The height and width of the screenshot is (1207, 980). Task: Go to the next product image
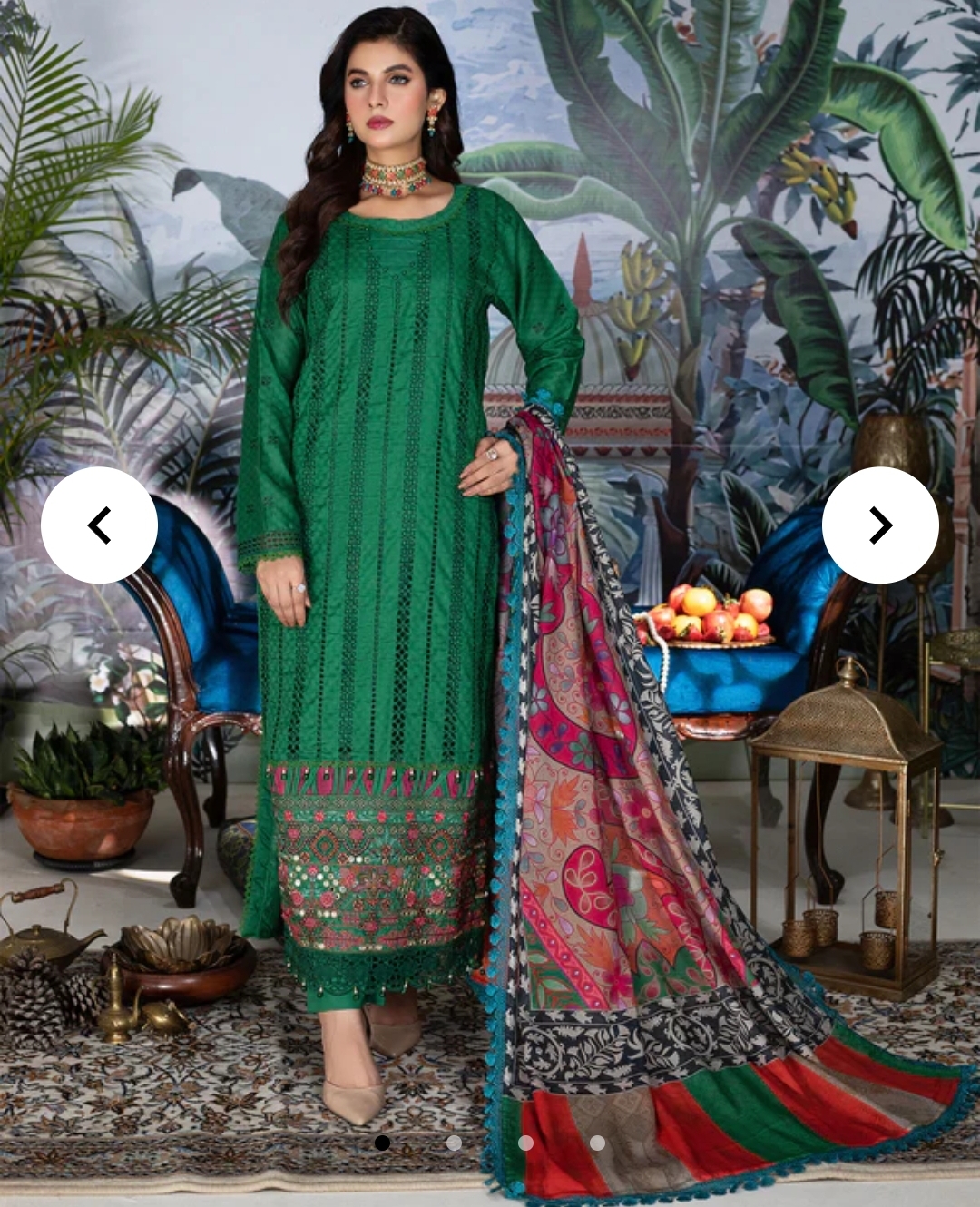coord(879,525)
